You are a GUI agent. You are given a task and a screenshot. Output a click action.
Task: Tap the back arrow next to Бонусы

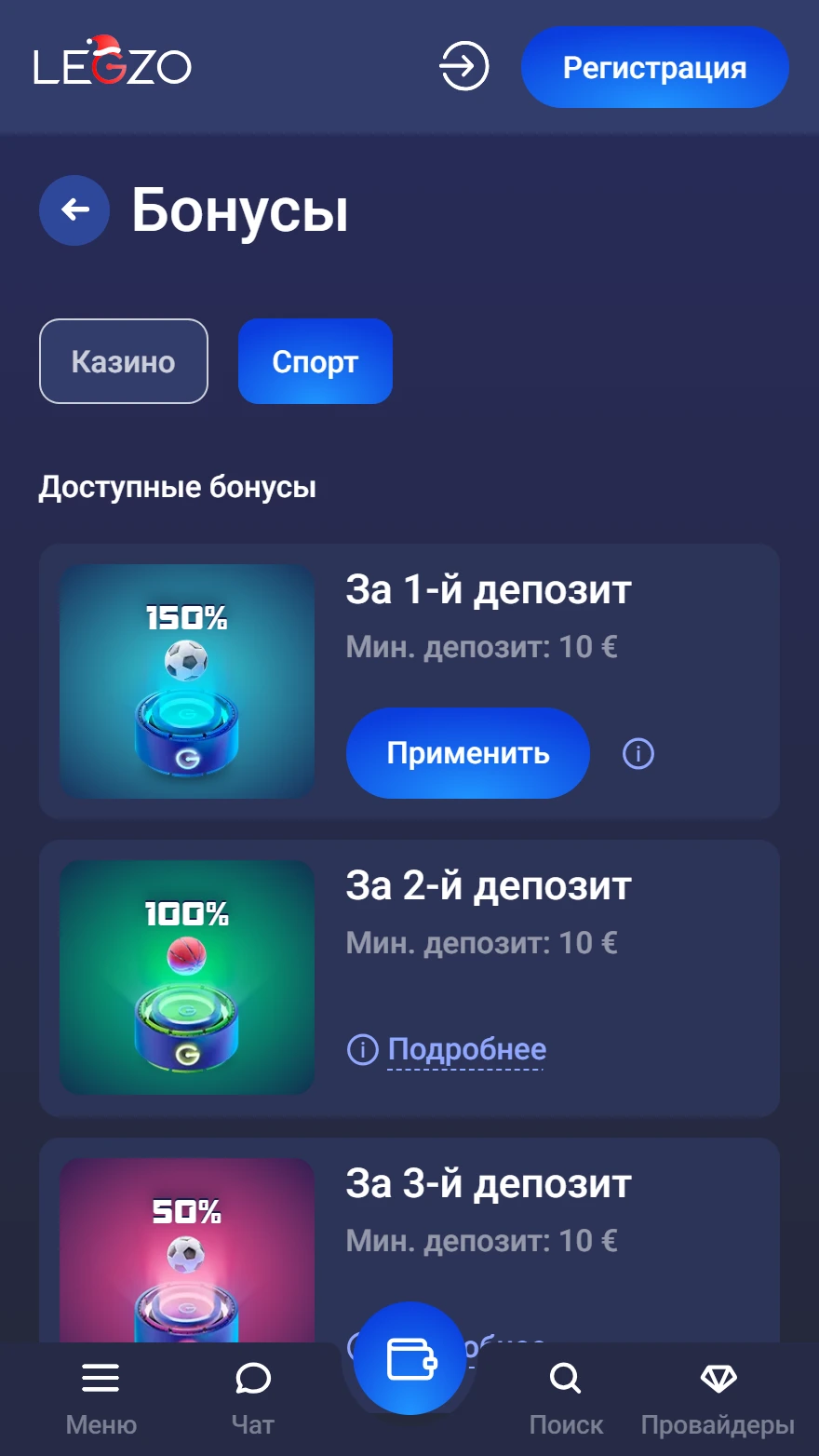[74, 210]
